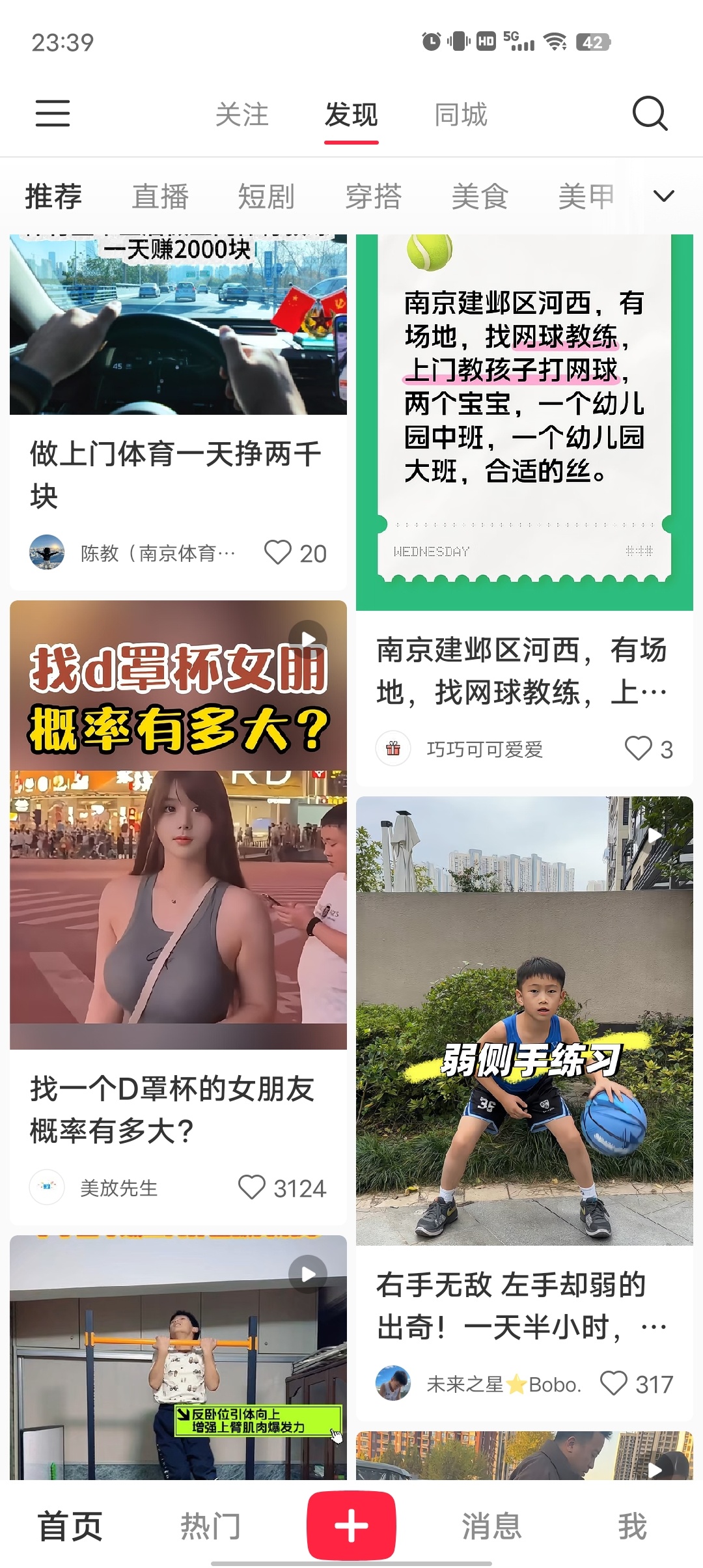
Task: Expand the category list chevron
Action: pyautogui.click(x=663, y=196)
